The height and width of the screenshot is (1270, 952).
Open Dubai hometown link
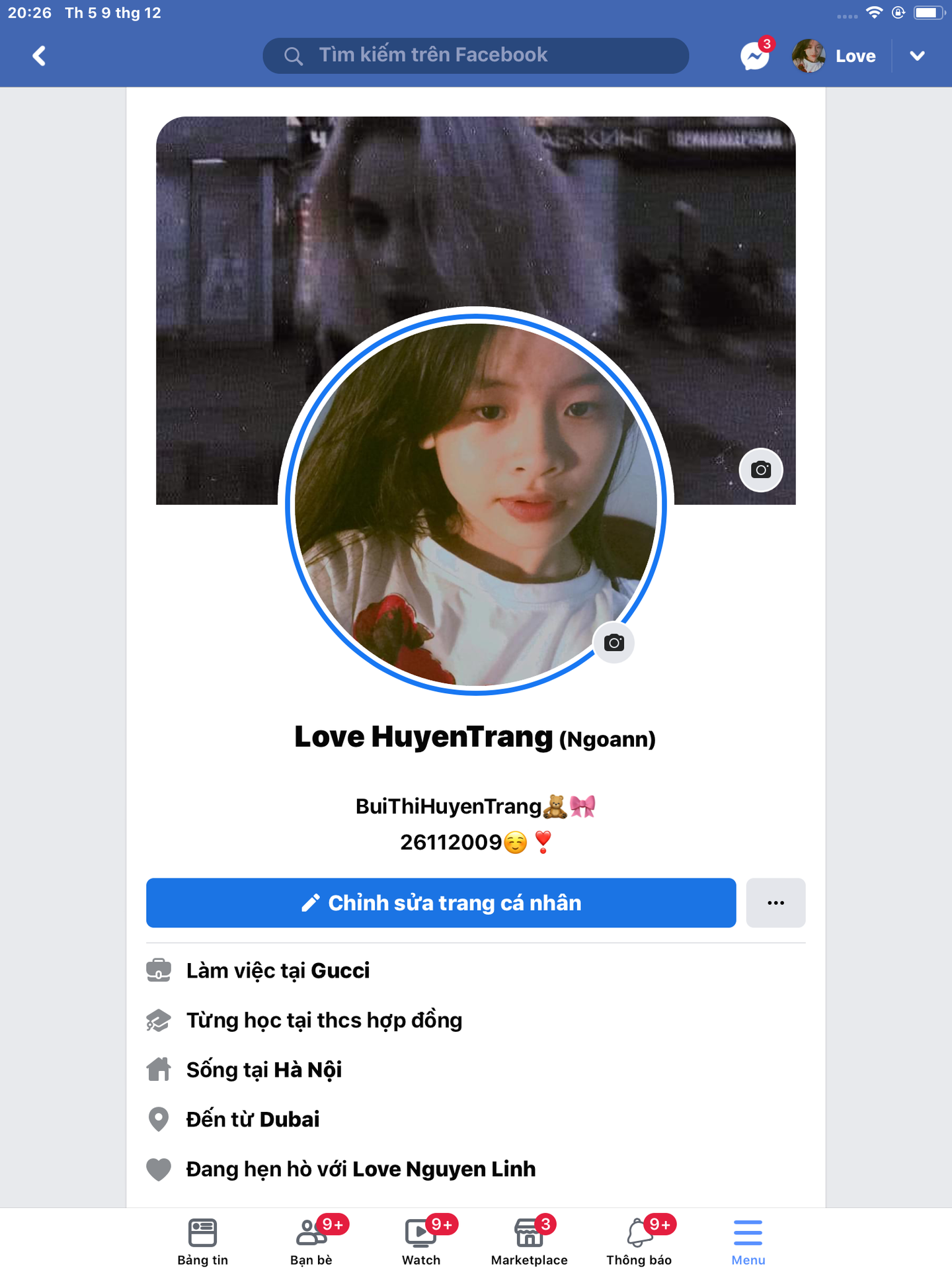(x=289, y=1119)
